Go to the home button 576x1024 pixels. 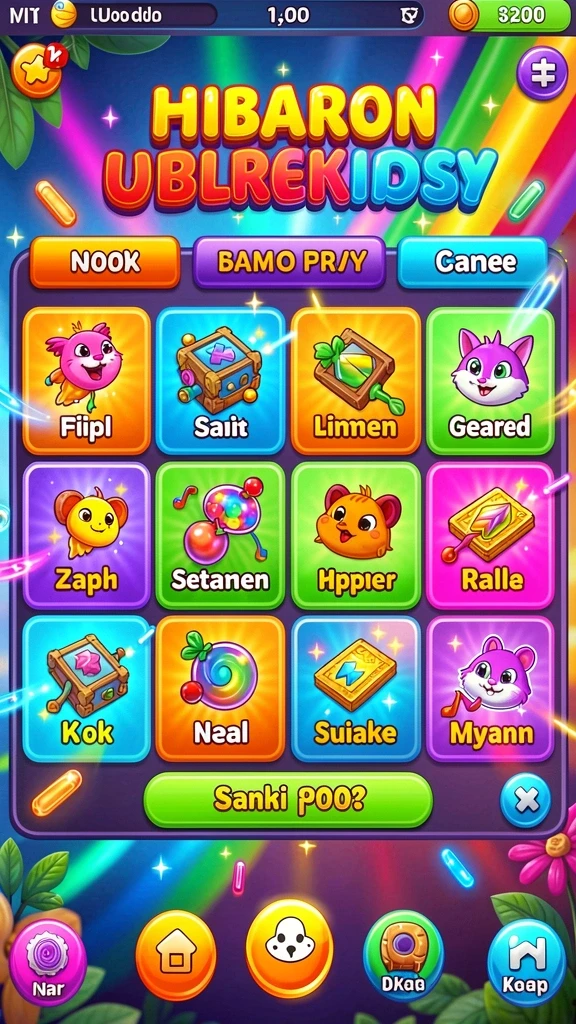coord(176,955)
